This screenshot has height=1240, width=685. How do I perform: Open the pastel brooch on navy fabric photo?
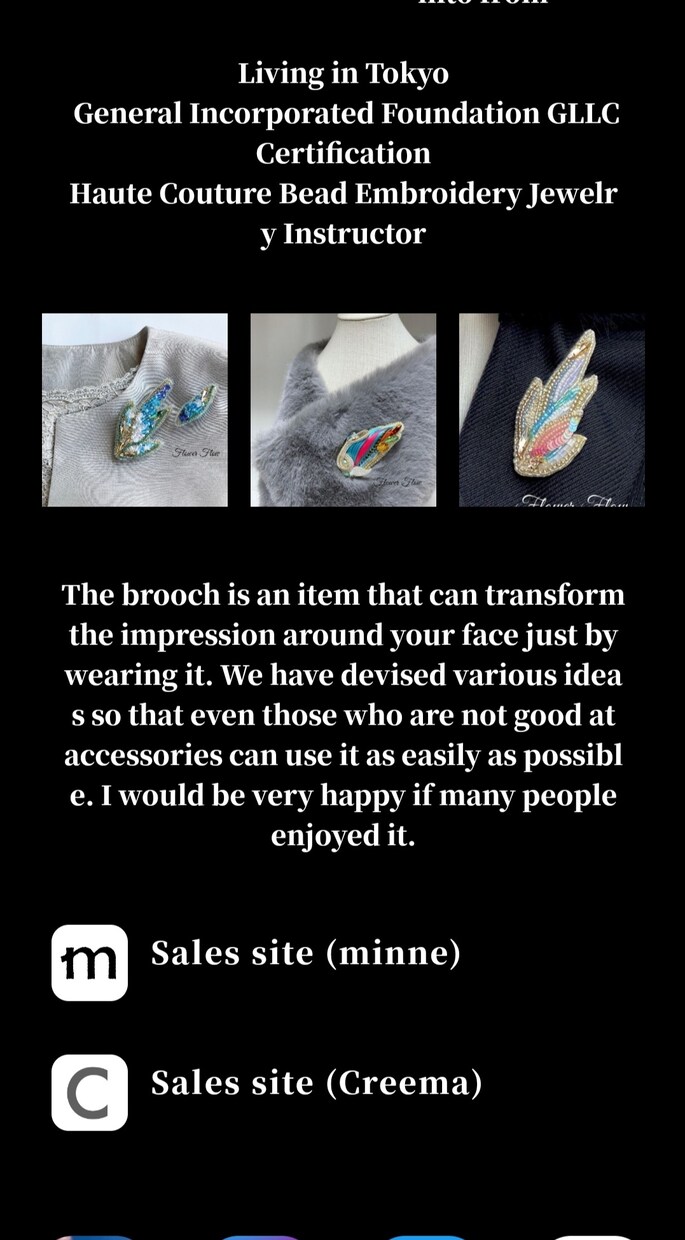(552, 410)
